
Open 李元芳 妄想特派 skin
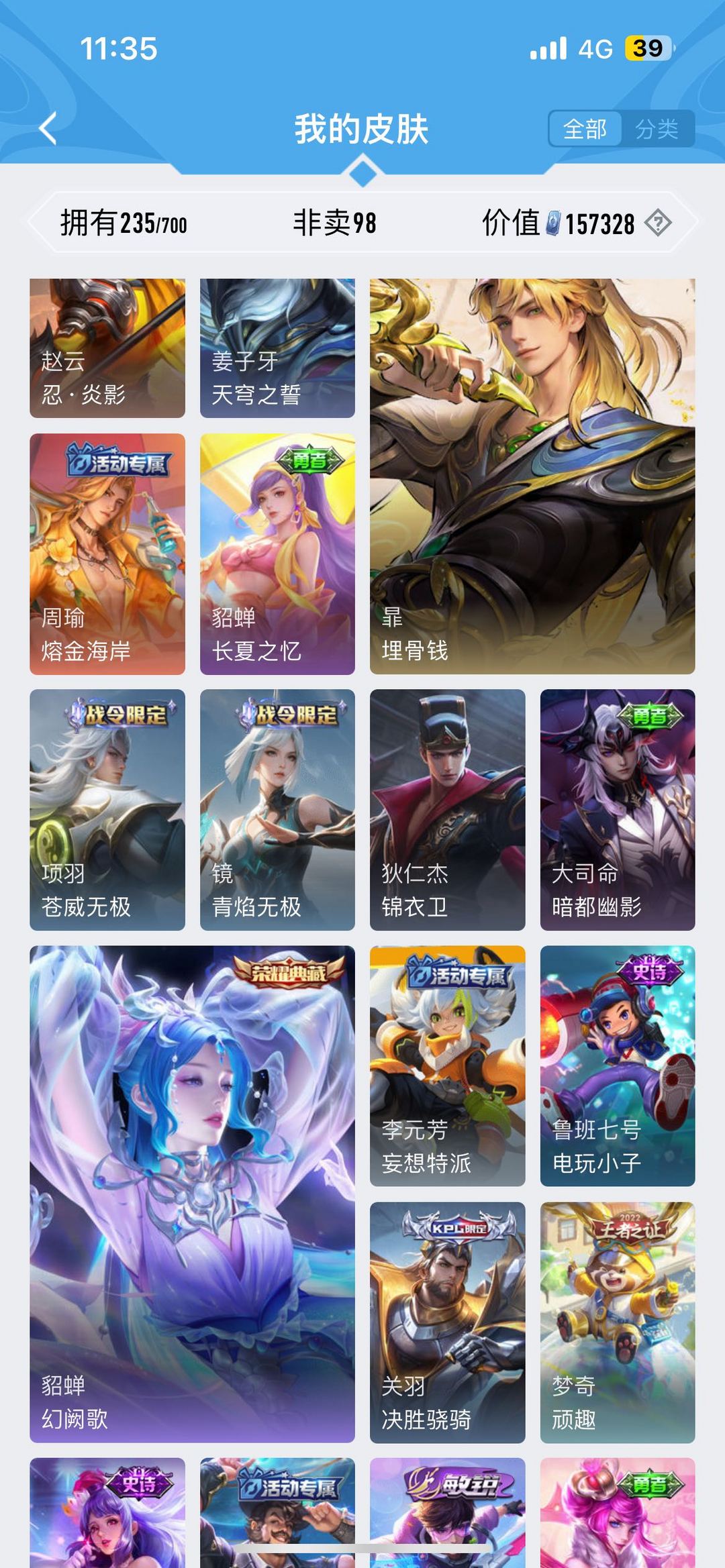(x=448, y=1066)
